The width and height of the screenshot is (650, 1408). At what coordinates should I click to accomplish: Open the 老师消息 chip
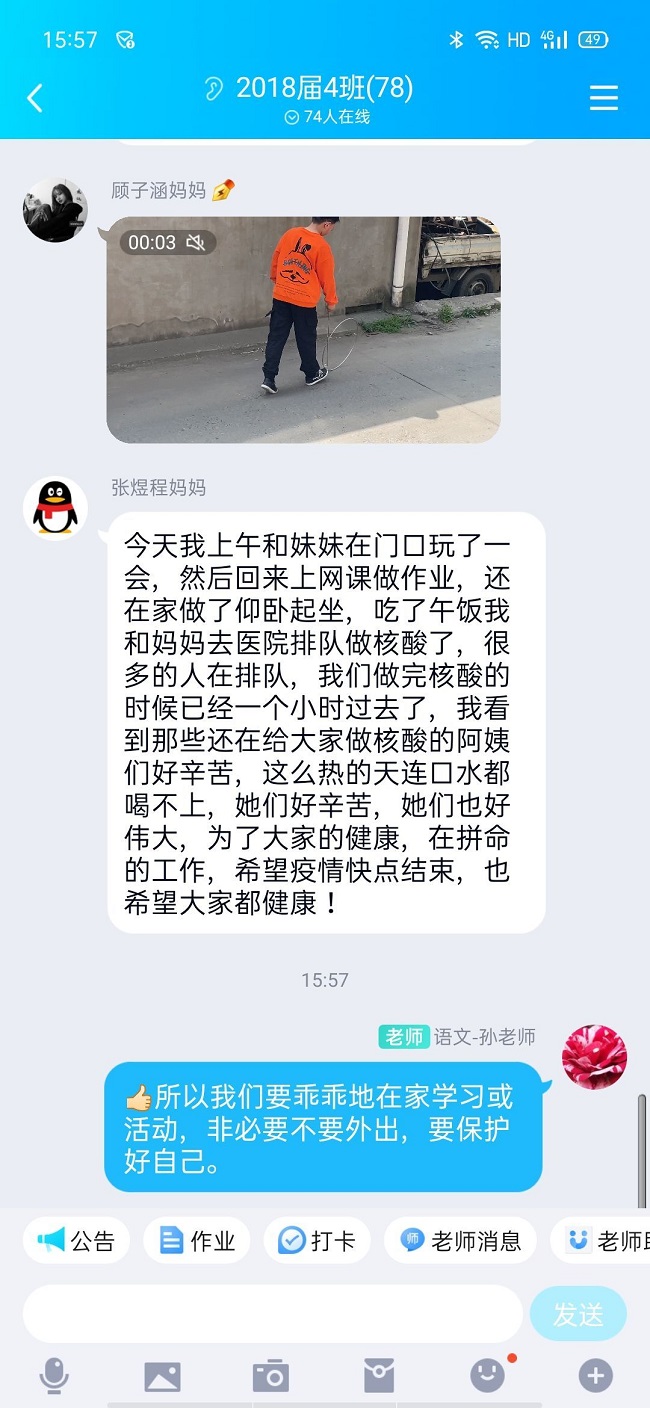[460, 1241]
